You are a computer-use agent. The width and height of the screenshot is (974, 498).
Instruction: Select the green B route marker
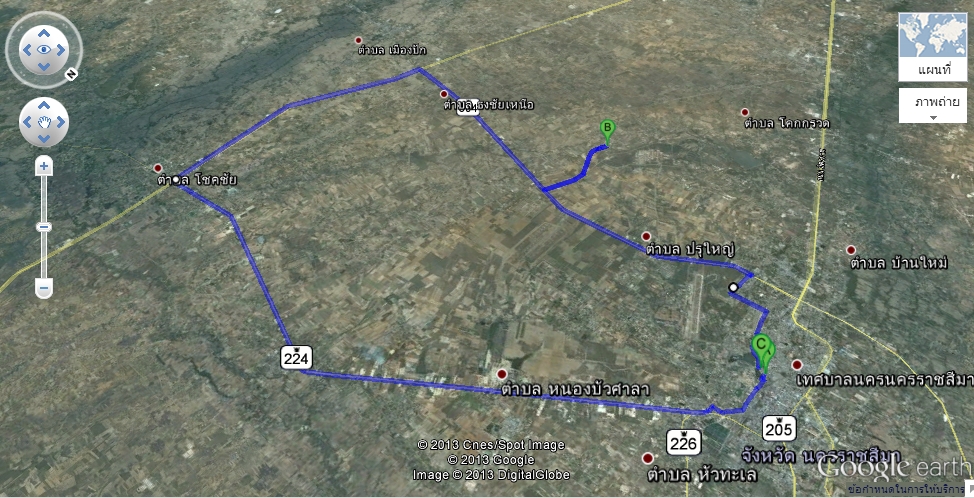point(607,130)
